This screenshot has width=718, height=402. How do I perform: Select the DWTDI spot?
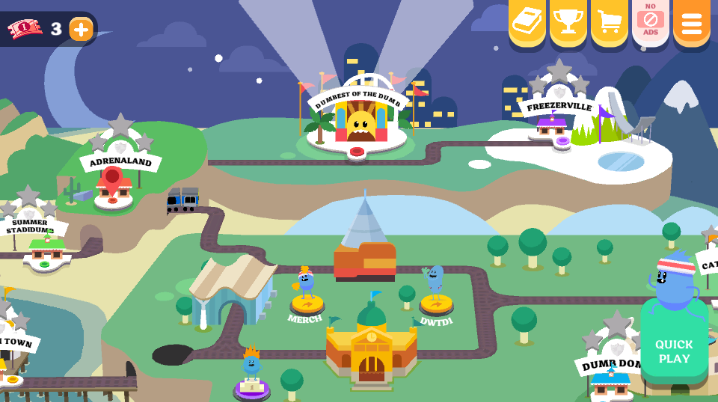[x=436, y=298]
